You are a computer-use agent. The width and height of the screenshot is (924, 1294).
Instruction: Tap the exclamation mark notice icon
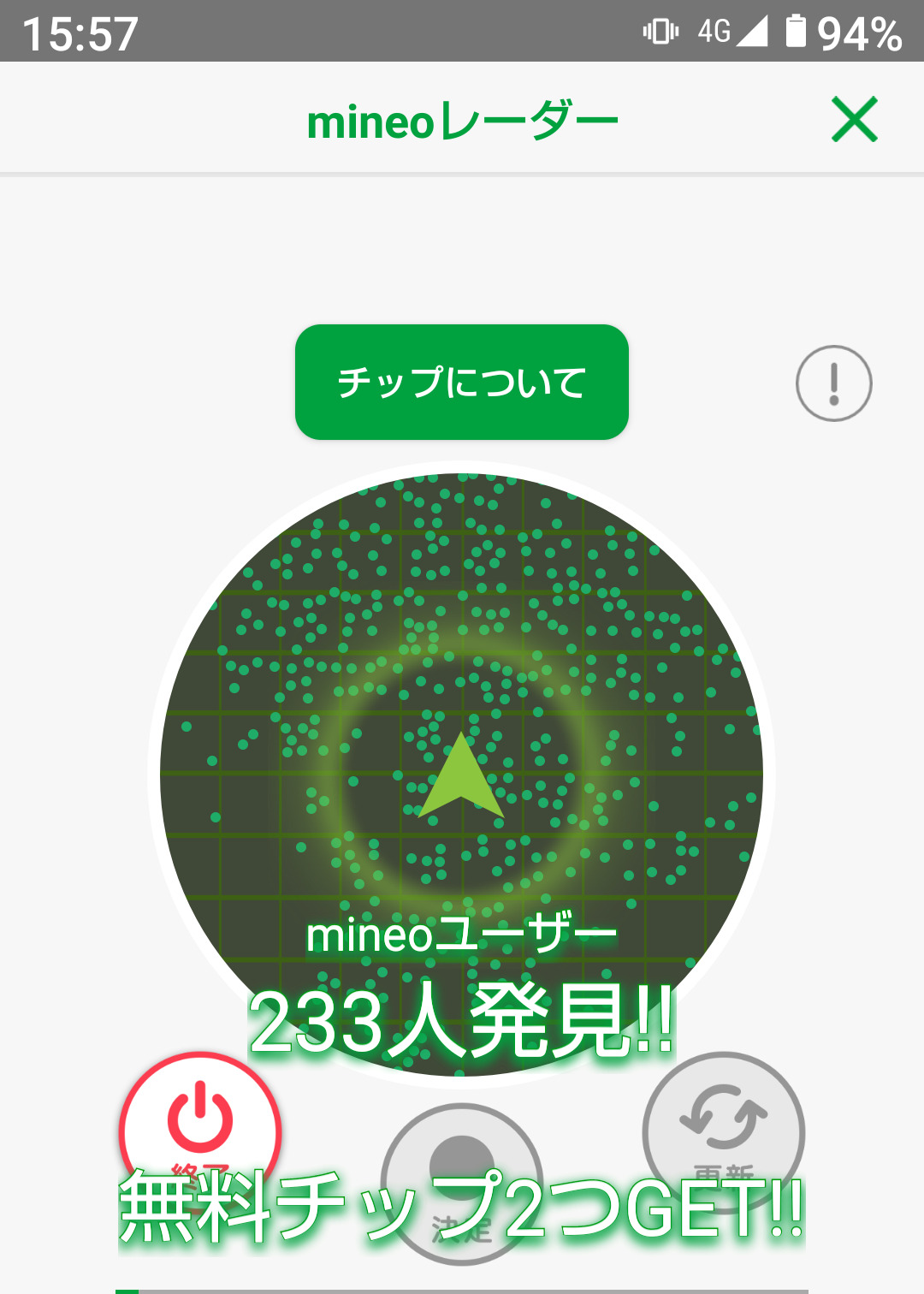point(833,383)
